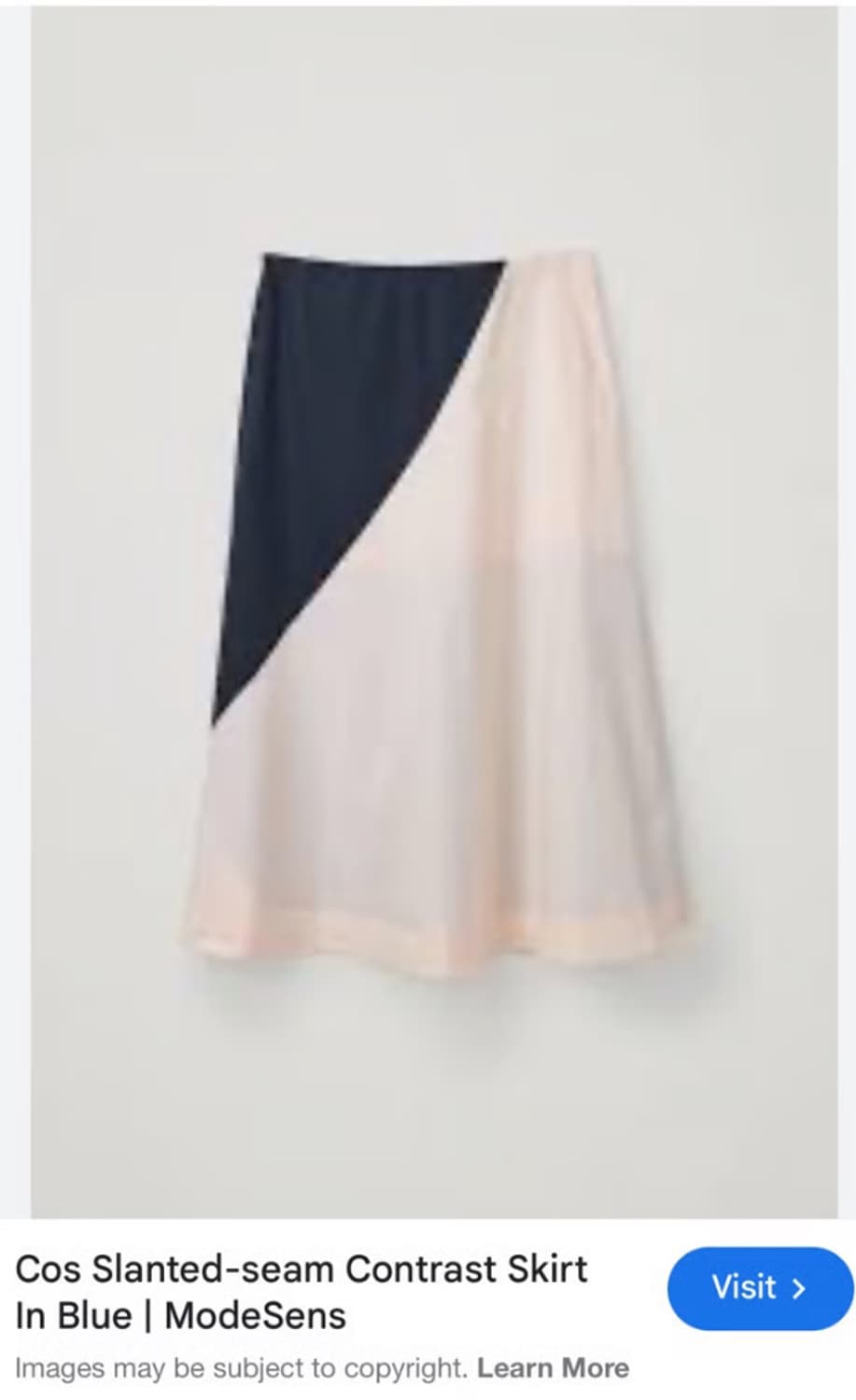Click the chevron arrow inside Visit button
Screen dimensions: 856x1400
click(801, 1289)
